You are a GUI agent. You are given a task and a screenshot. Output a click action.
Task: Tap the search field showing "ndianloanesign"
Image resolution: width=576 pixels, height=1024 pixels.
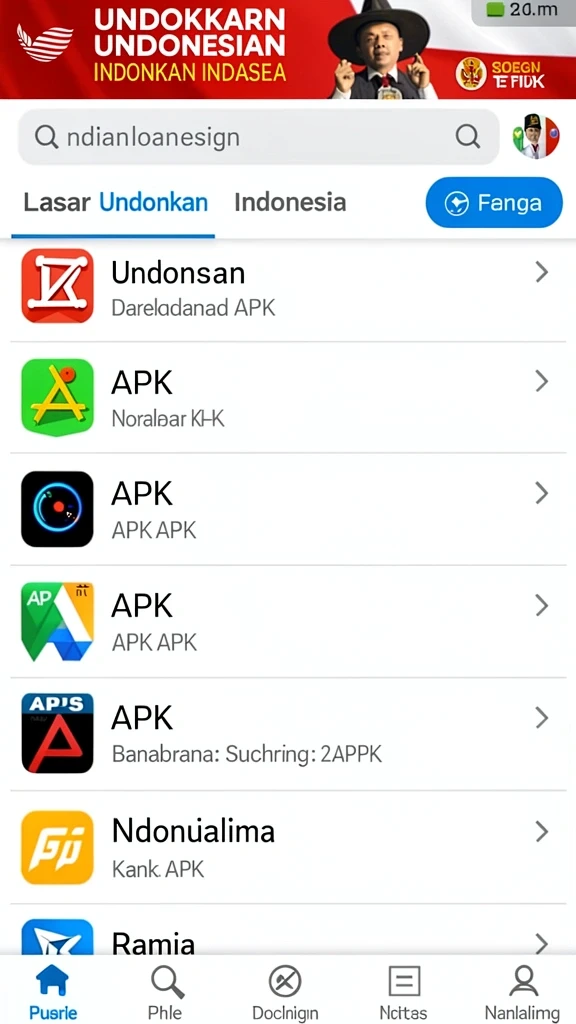[x=258, y=137]
